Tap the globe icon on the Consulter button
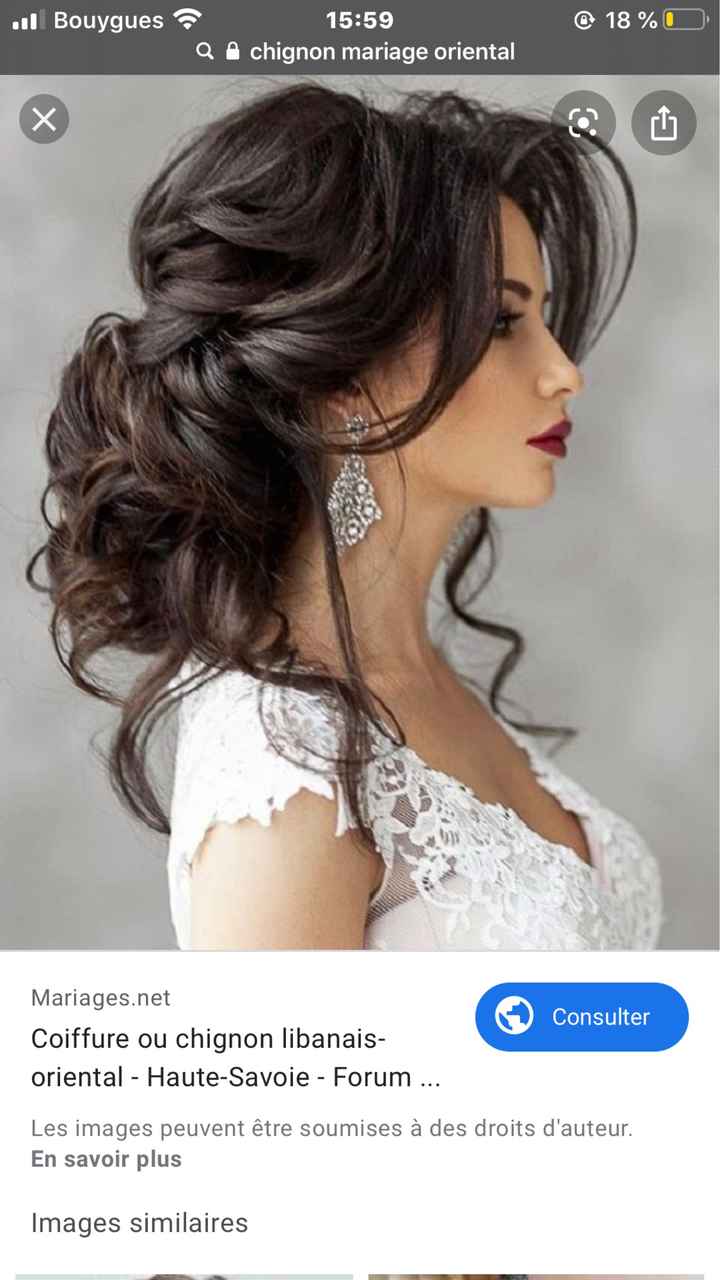 coord(514,1016)
